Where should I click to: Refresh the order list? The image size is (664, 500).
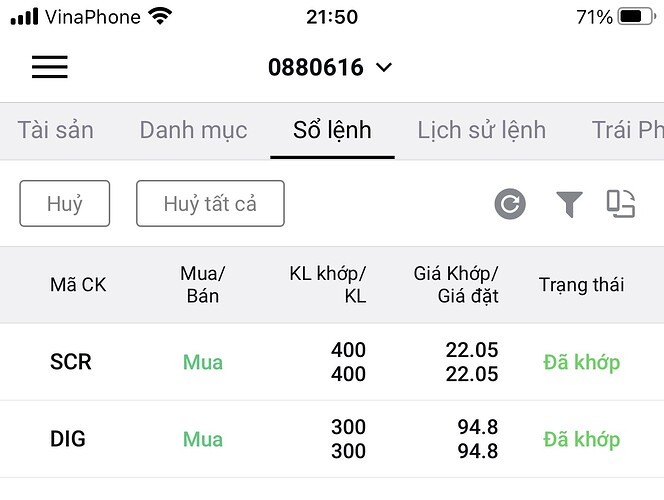510,204
